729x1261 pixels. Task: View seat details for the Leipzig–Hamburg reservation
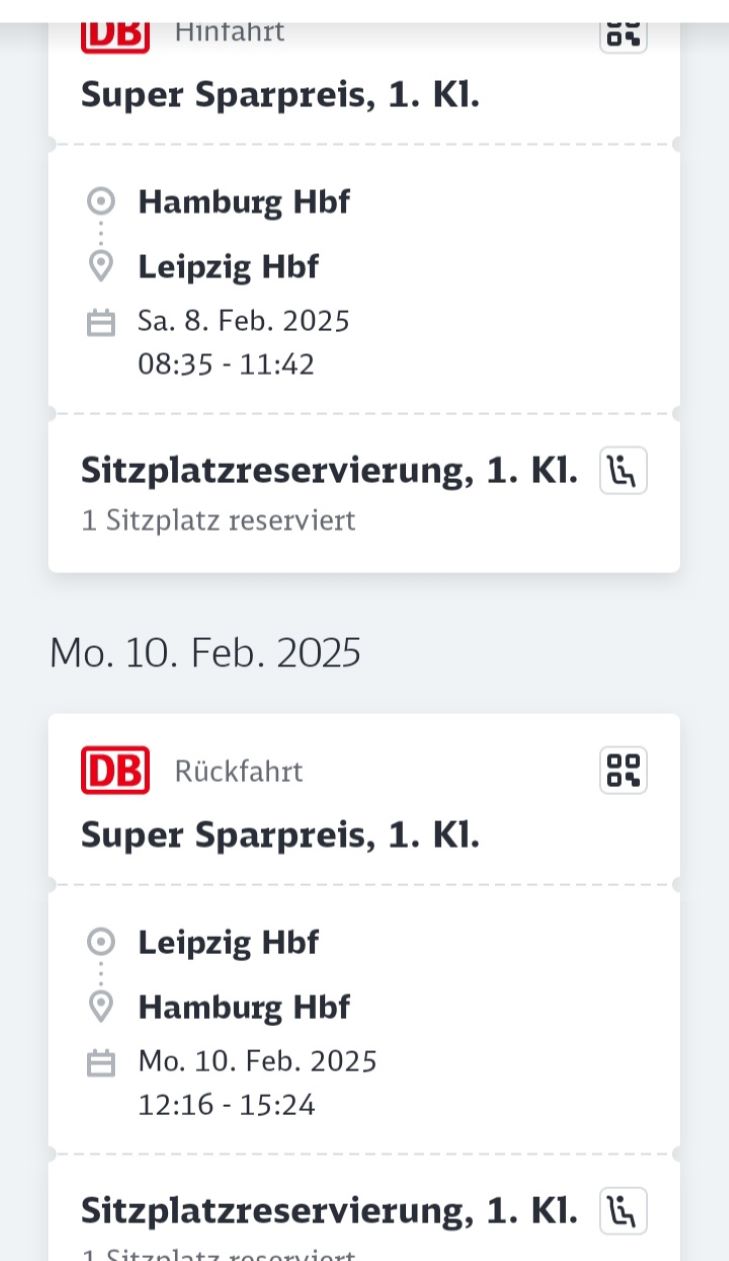623,1212
